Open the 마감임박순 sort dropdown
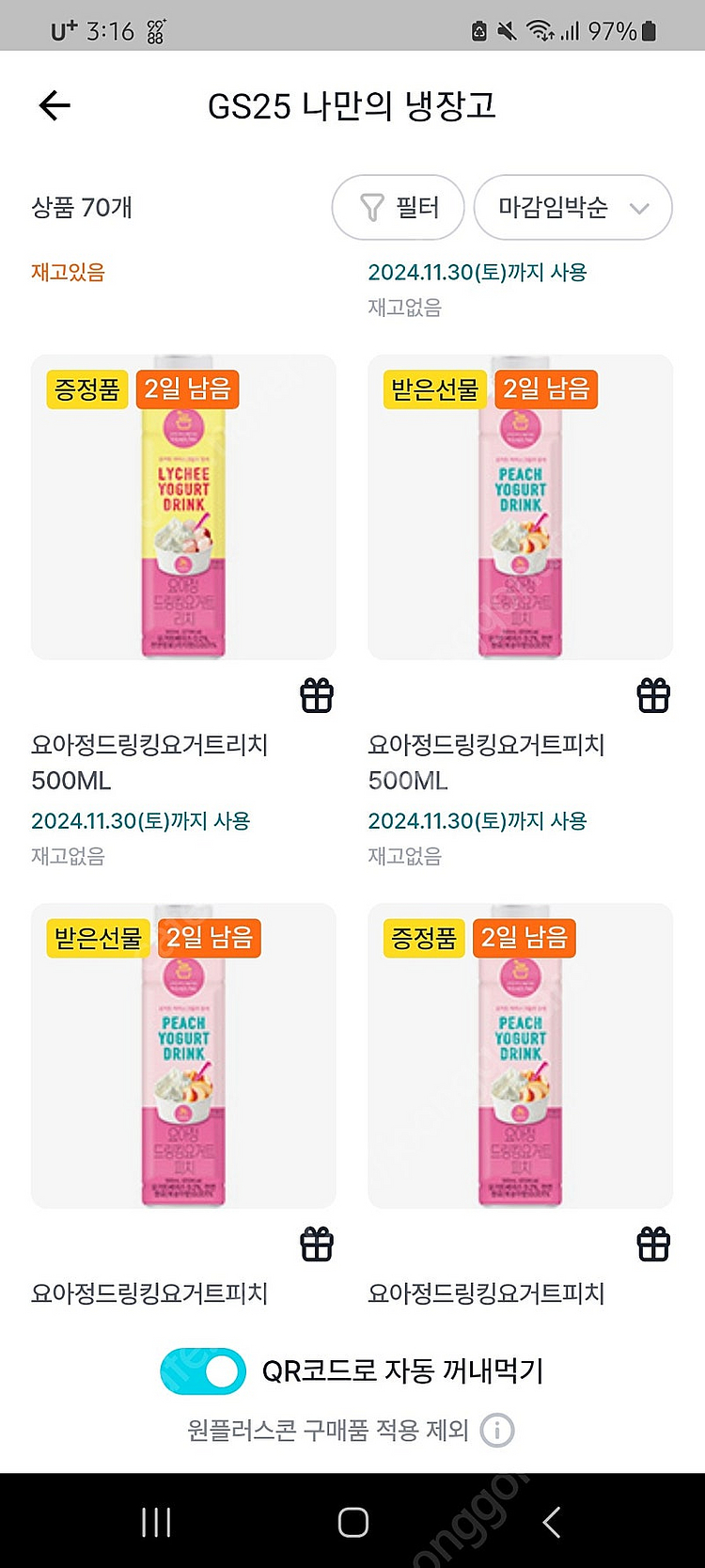The height and width of the screenshot is (1568, 705). point(572,207)
